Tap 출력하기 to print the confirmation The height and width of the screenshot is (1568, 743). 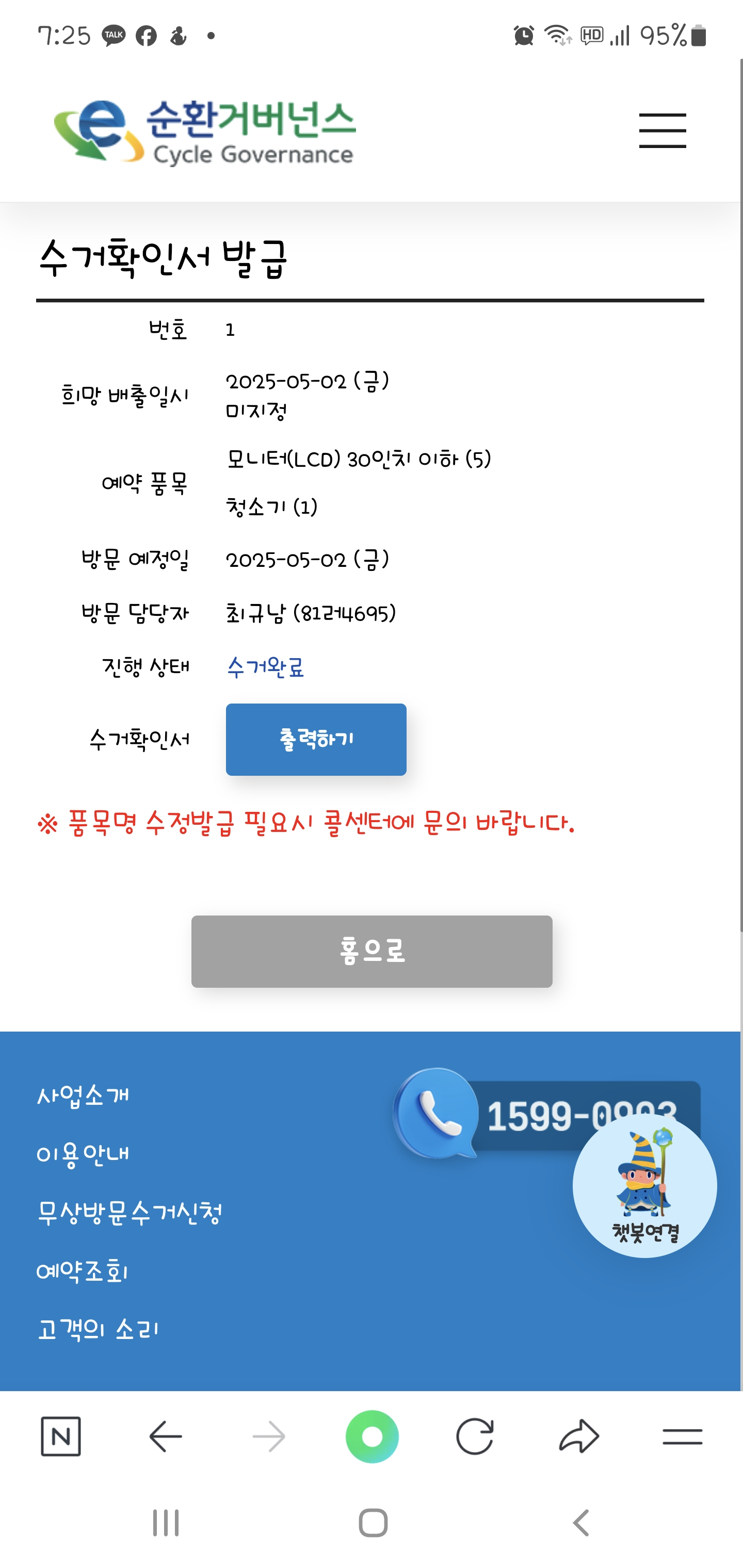point(315,739)
